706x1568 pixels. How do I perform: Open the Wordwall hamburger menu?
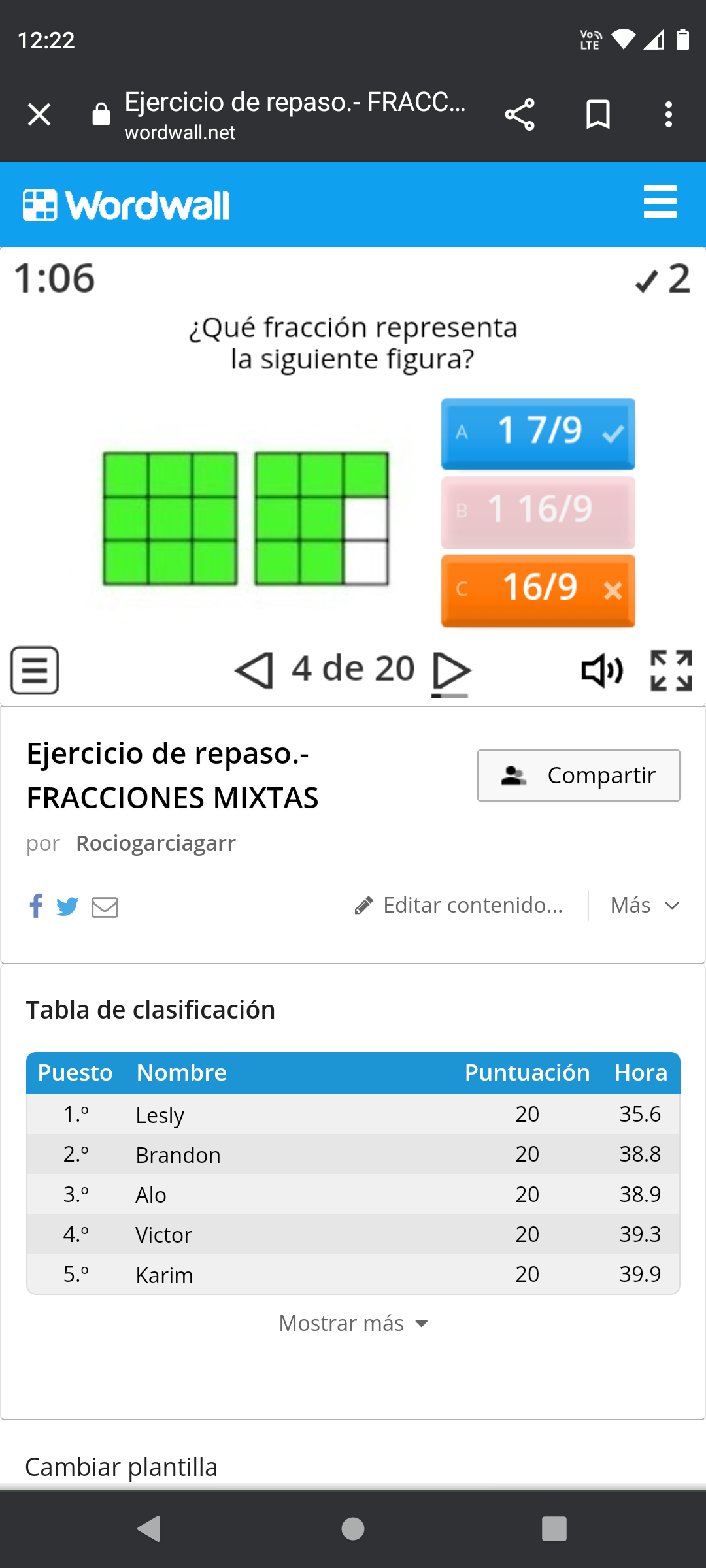click(x=660, y=202)
